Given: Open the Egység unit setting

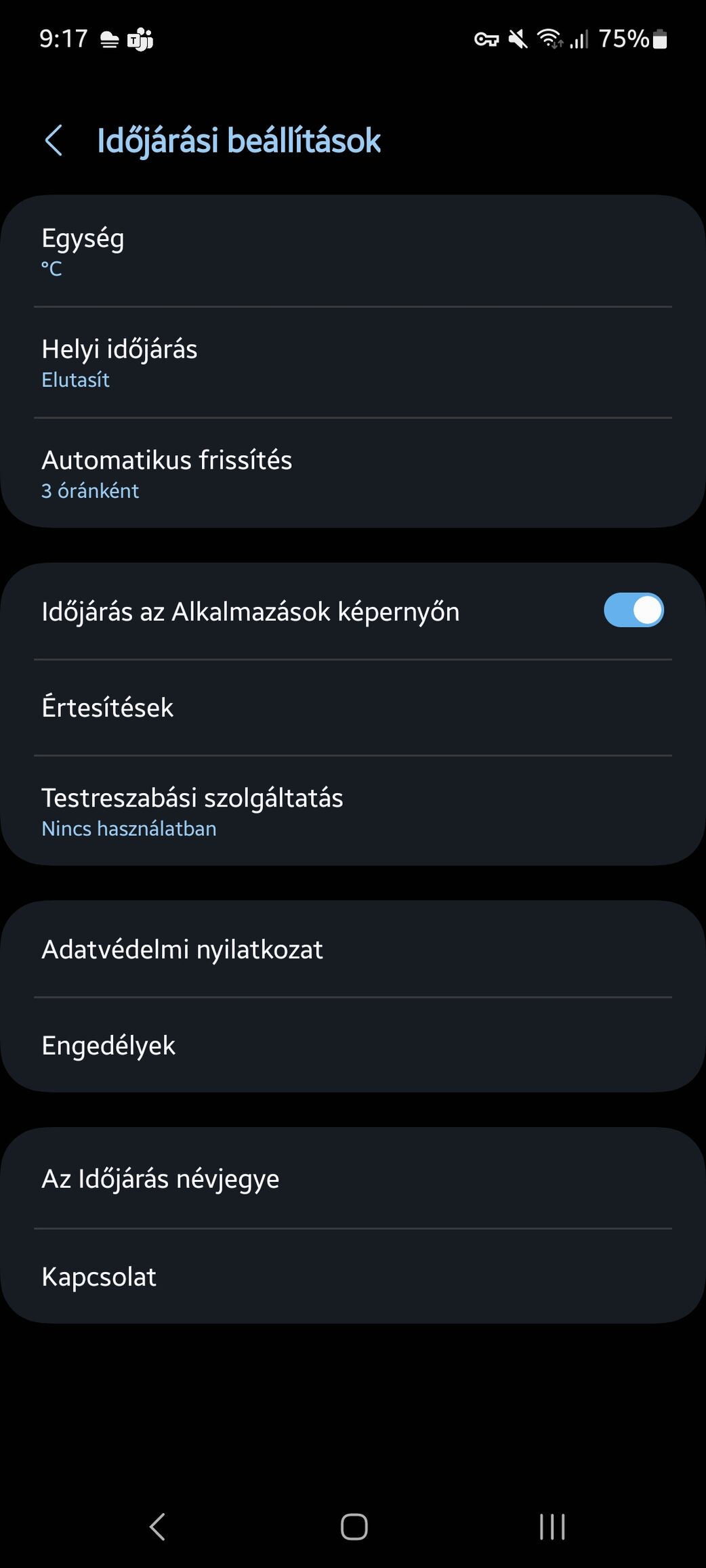Looking at the screenshot, I should click(x=353, y=251).
